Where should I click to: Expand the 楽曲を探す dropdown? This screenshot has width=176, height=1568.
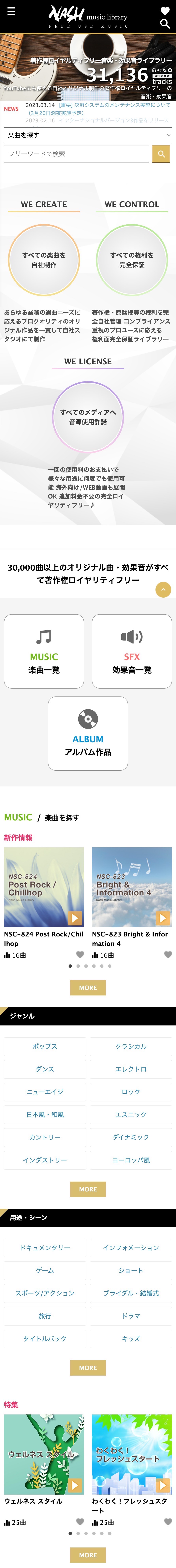[x=88, y=135]
